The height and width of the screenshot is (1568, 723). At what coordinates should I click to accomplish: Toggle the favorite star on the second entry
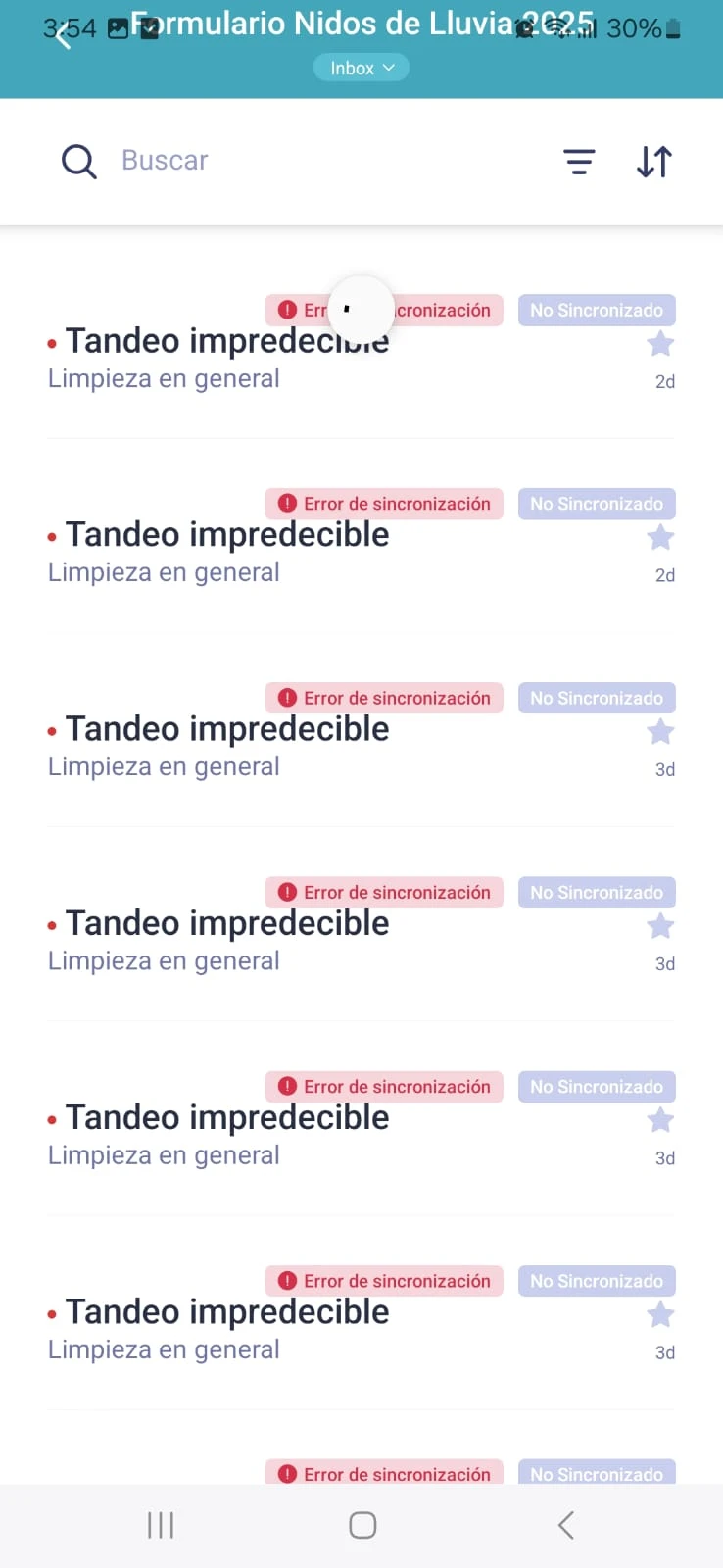[x=660, y=537]
